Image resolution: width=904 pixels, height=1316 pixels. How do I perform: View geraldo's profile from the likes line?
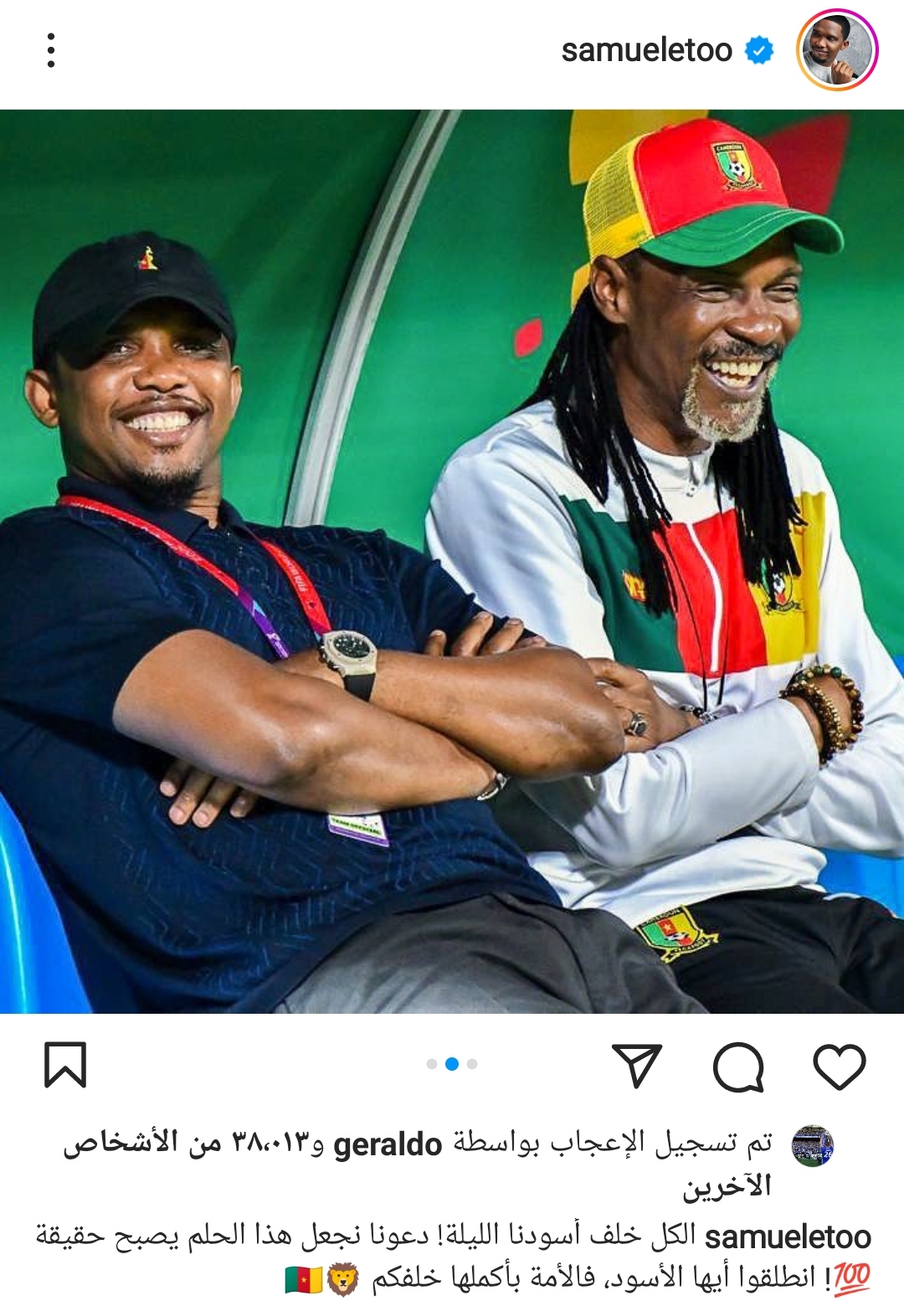pos(388,1144)
